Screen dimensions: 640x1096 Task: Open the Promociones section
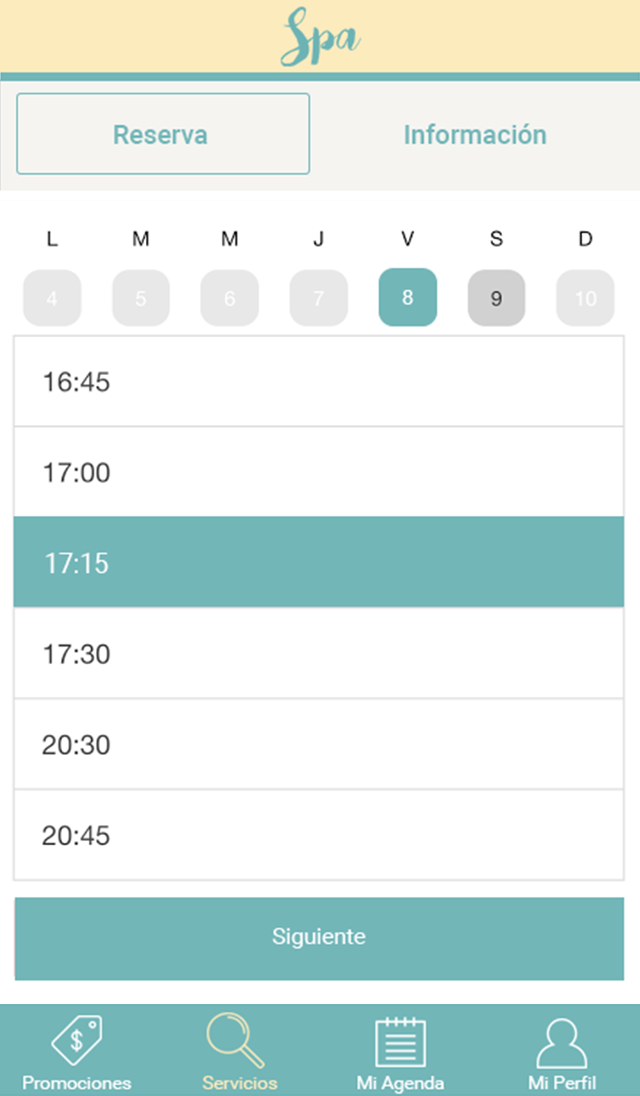[x=77, y=1052]
